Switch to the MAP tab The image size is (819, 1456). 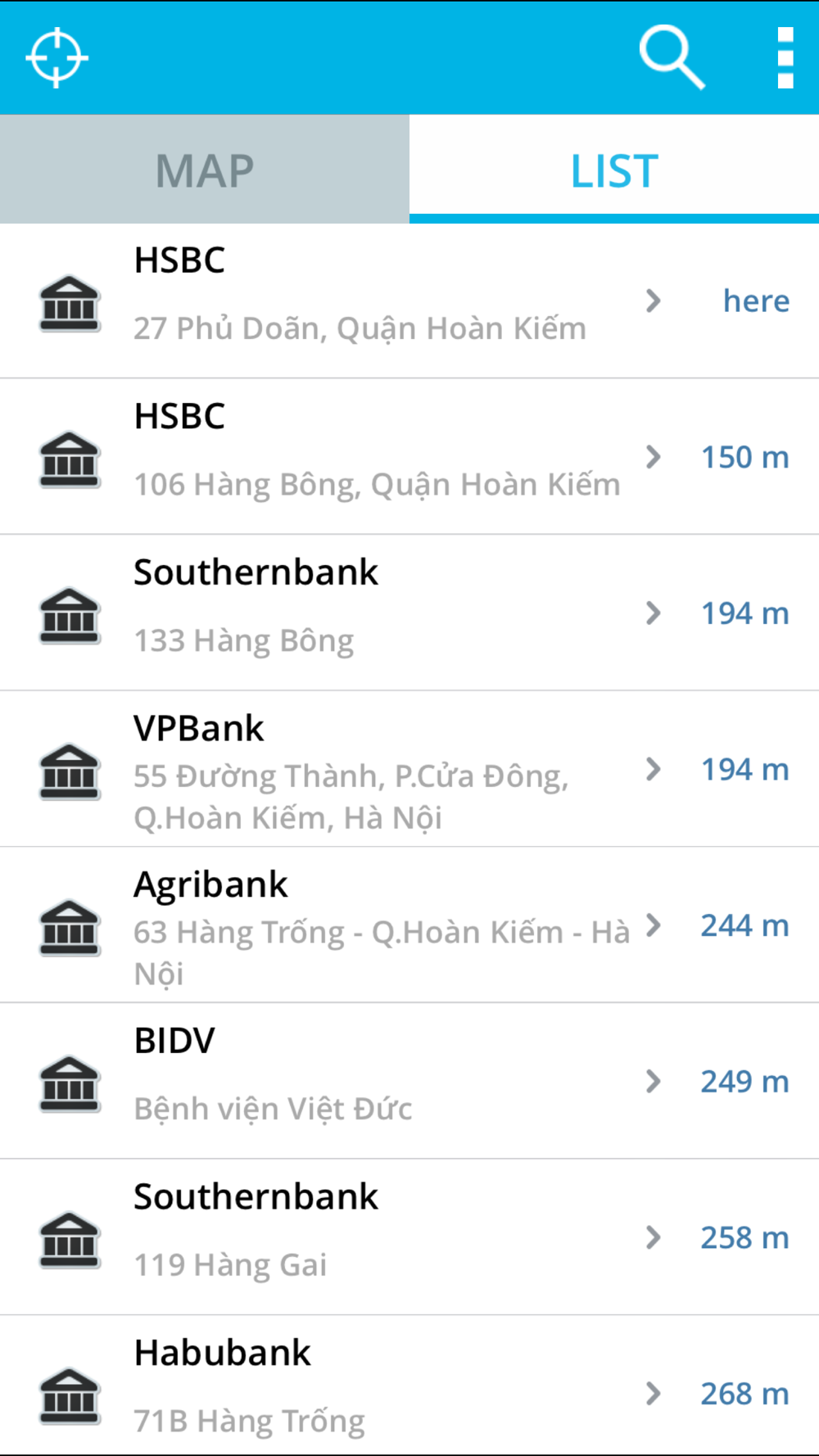click(205, 170)
